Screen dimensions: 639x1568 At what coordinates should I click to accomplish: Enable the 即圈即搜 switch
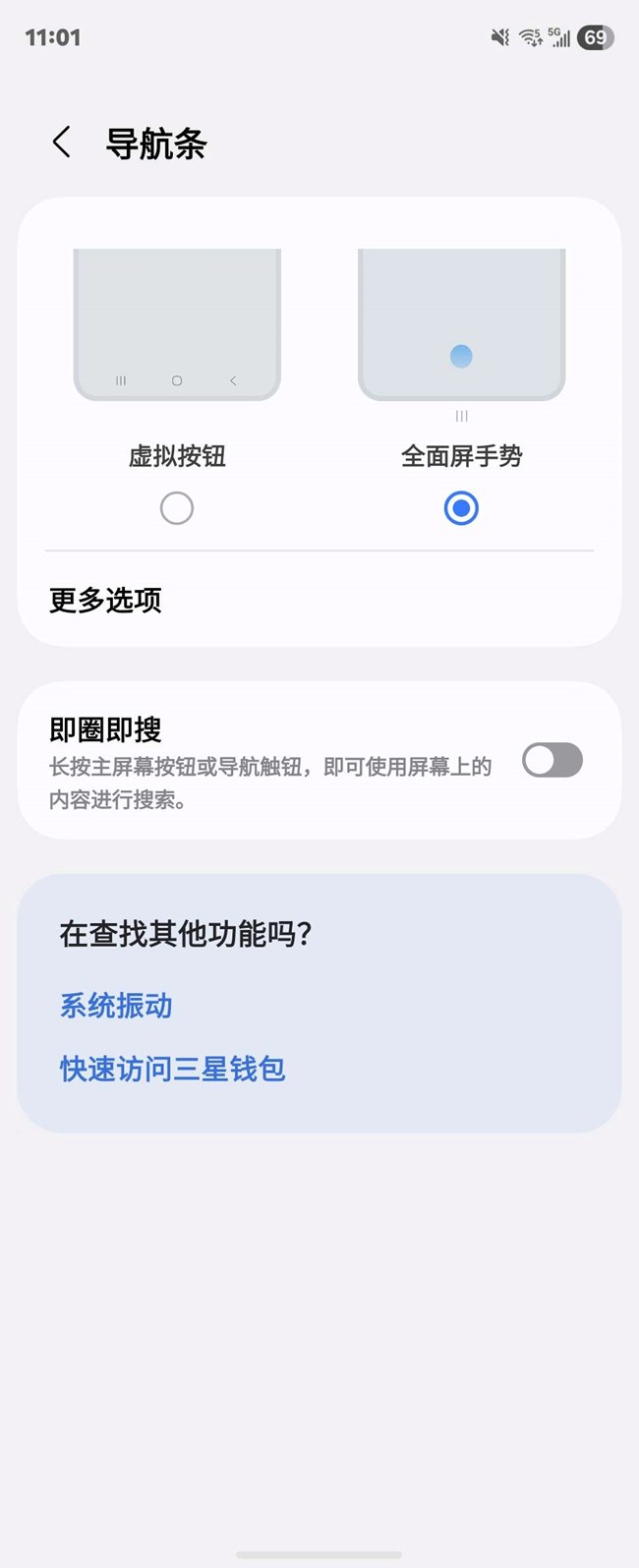pyautogui.click(x=552, y=760)
